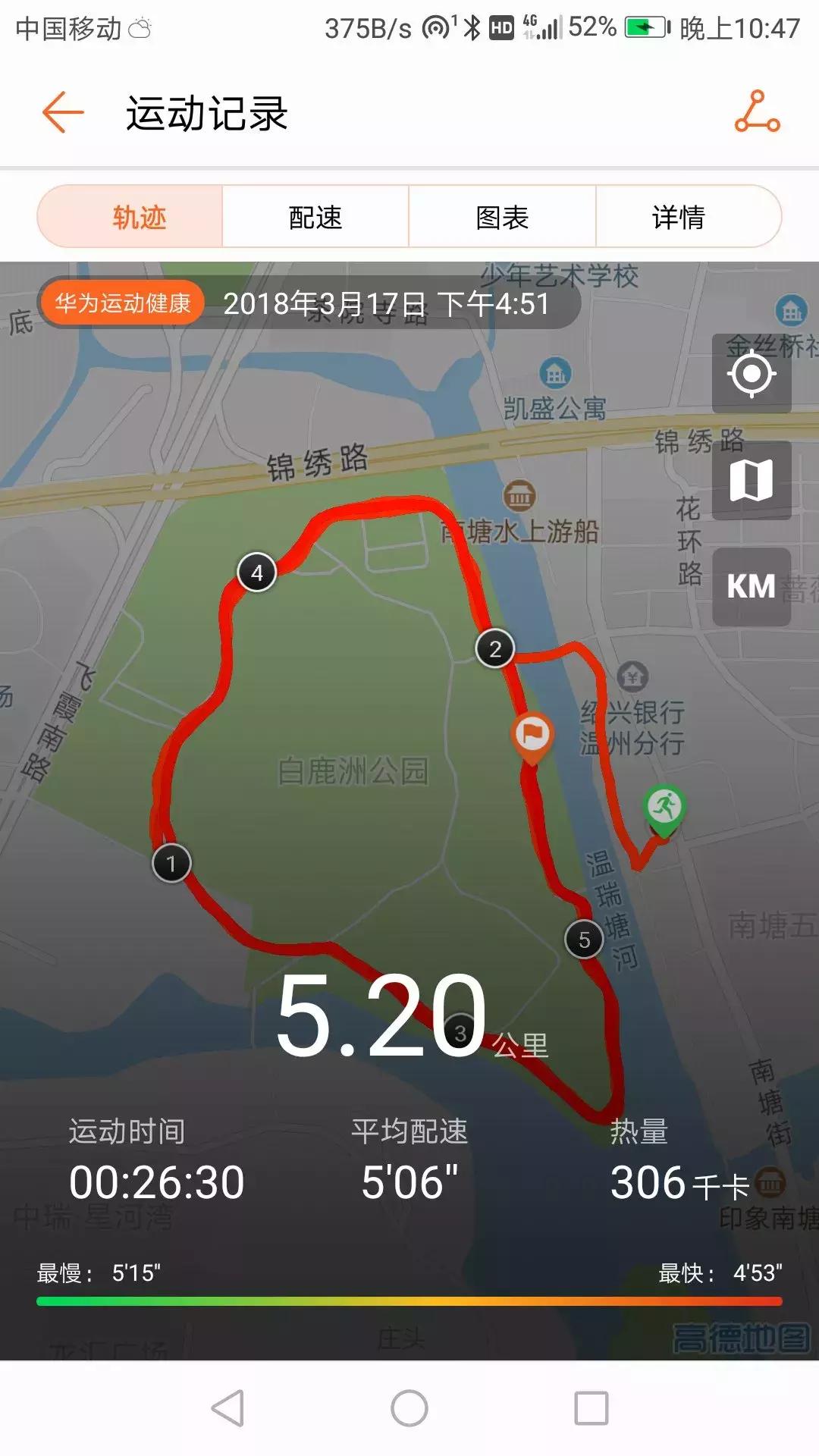Tap the KM unit icon on the map

(x=749, y=585)
